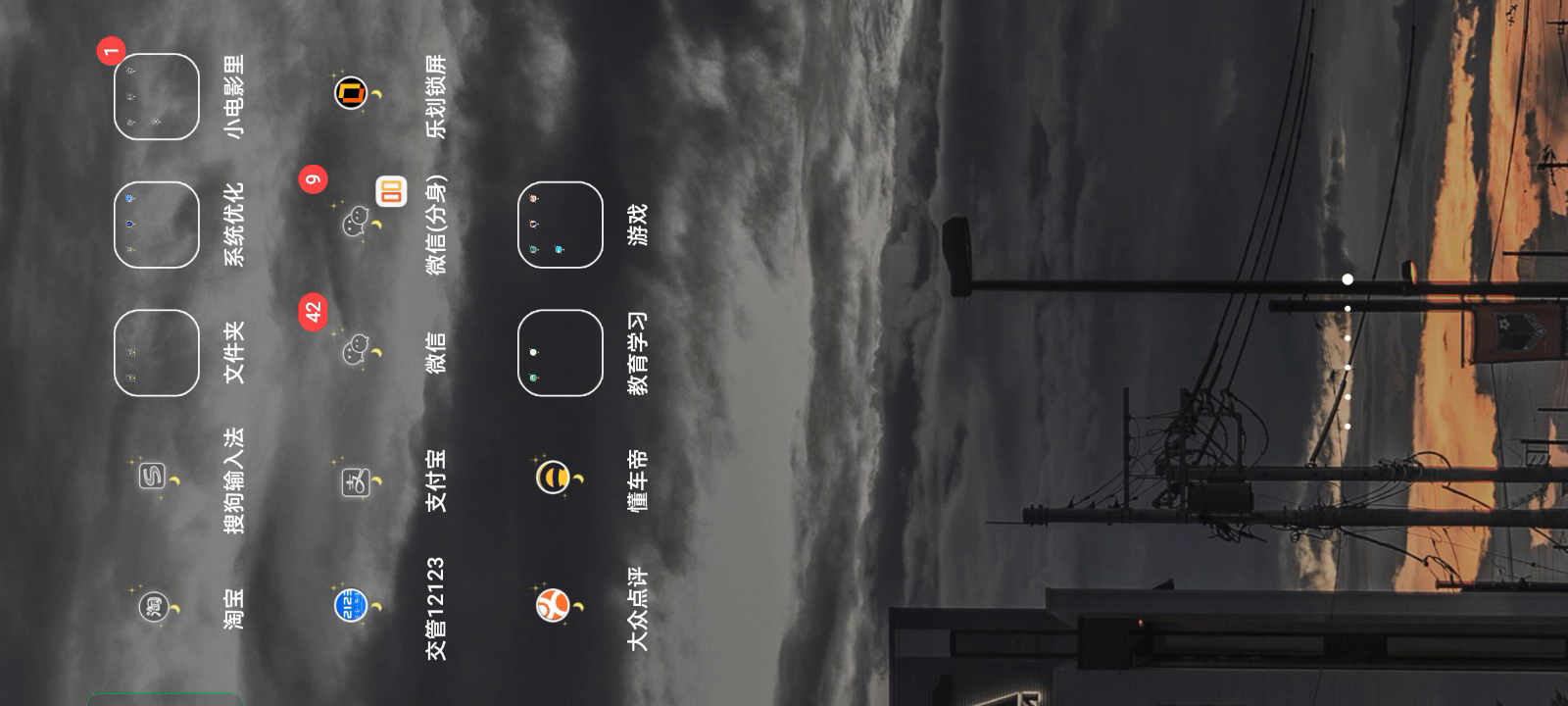Open the 教育学习 folder

(x=560, y=353)
